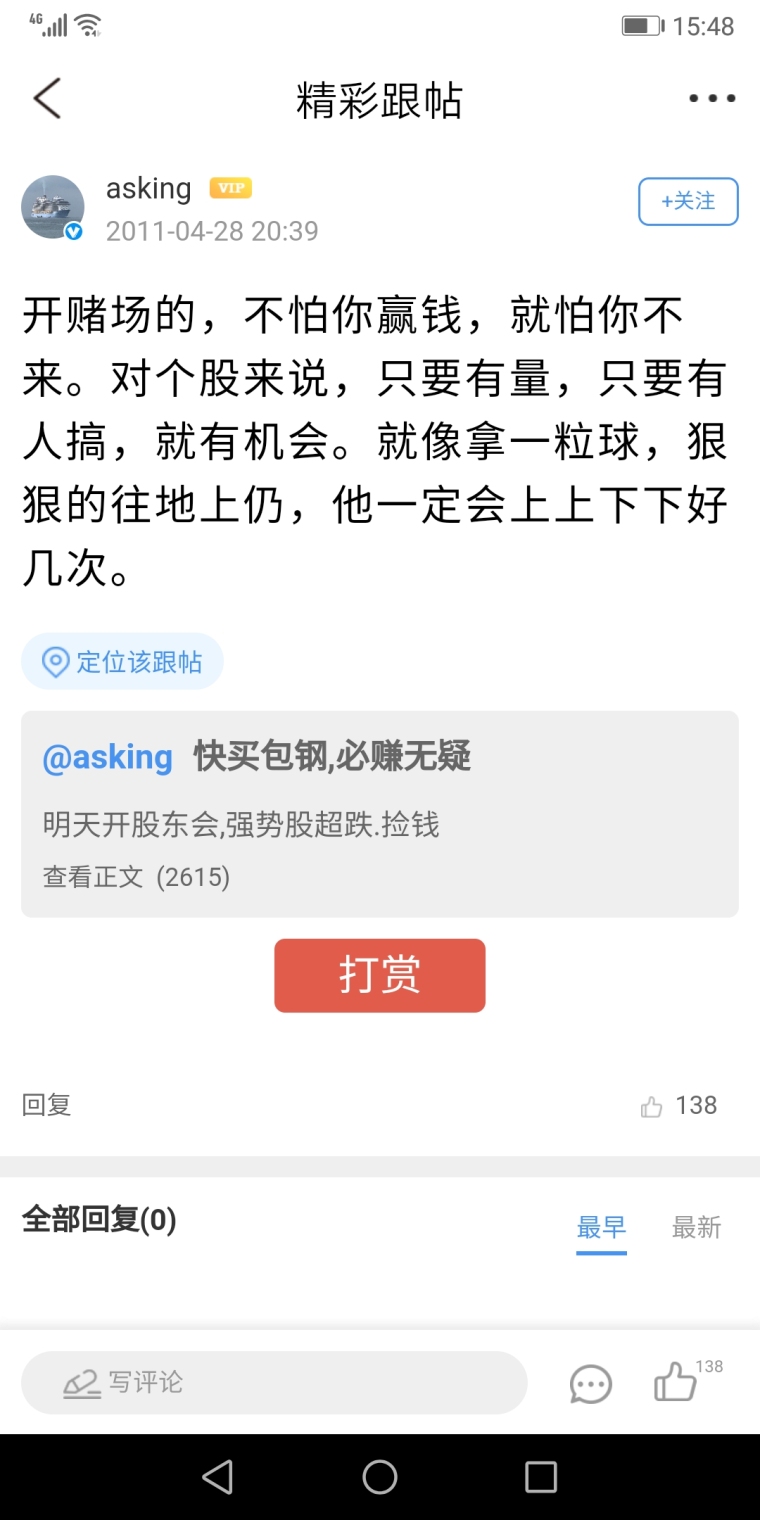Tap the red 打赏 reward button
760x1520 pixels.
tap(380, 975)
